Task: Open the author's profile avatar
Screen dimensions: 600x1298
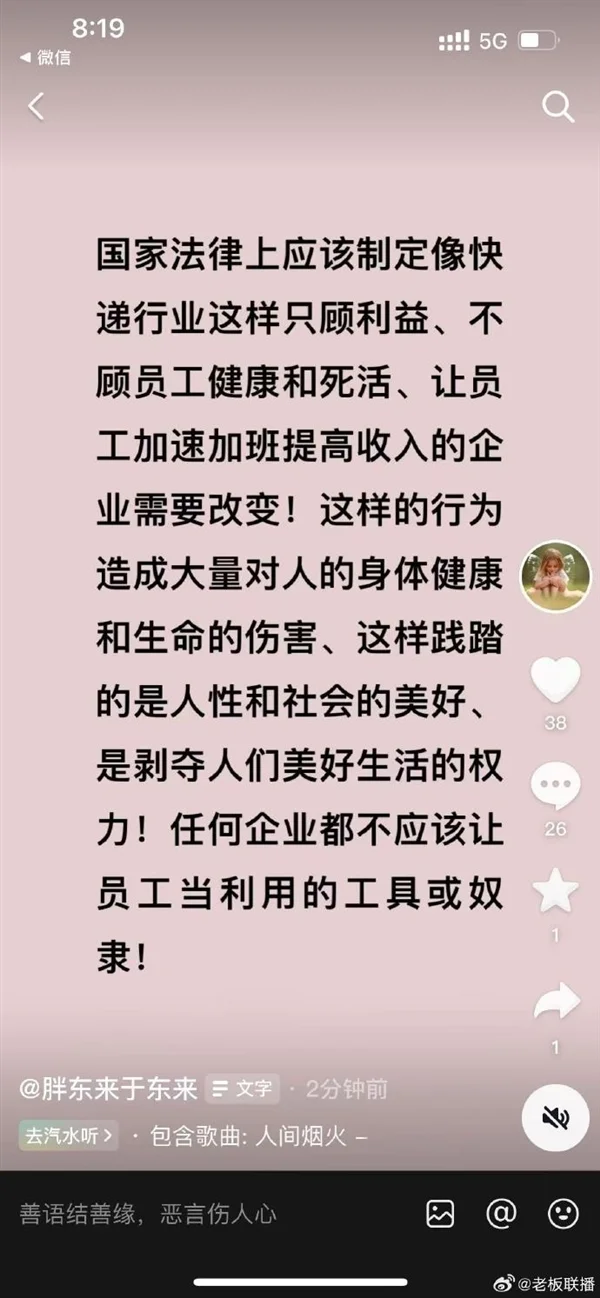Action: coord(555,578)
